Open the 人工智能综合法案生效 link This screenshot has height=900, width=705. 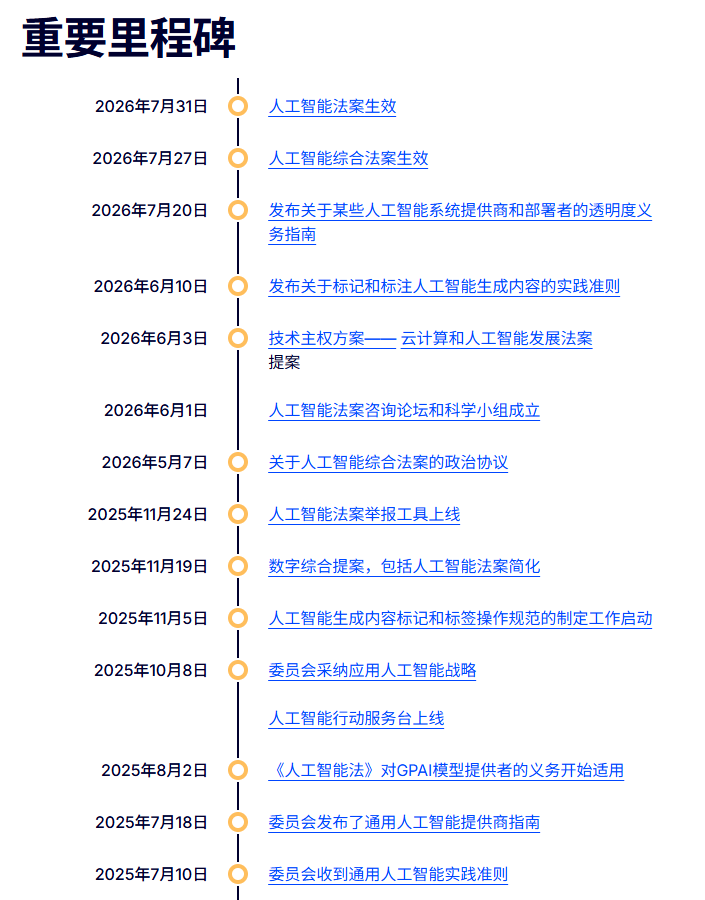348,158
